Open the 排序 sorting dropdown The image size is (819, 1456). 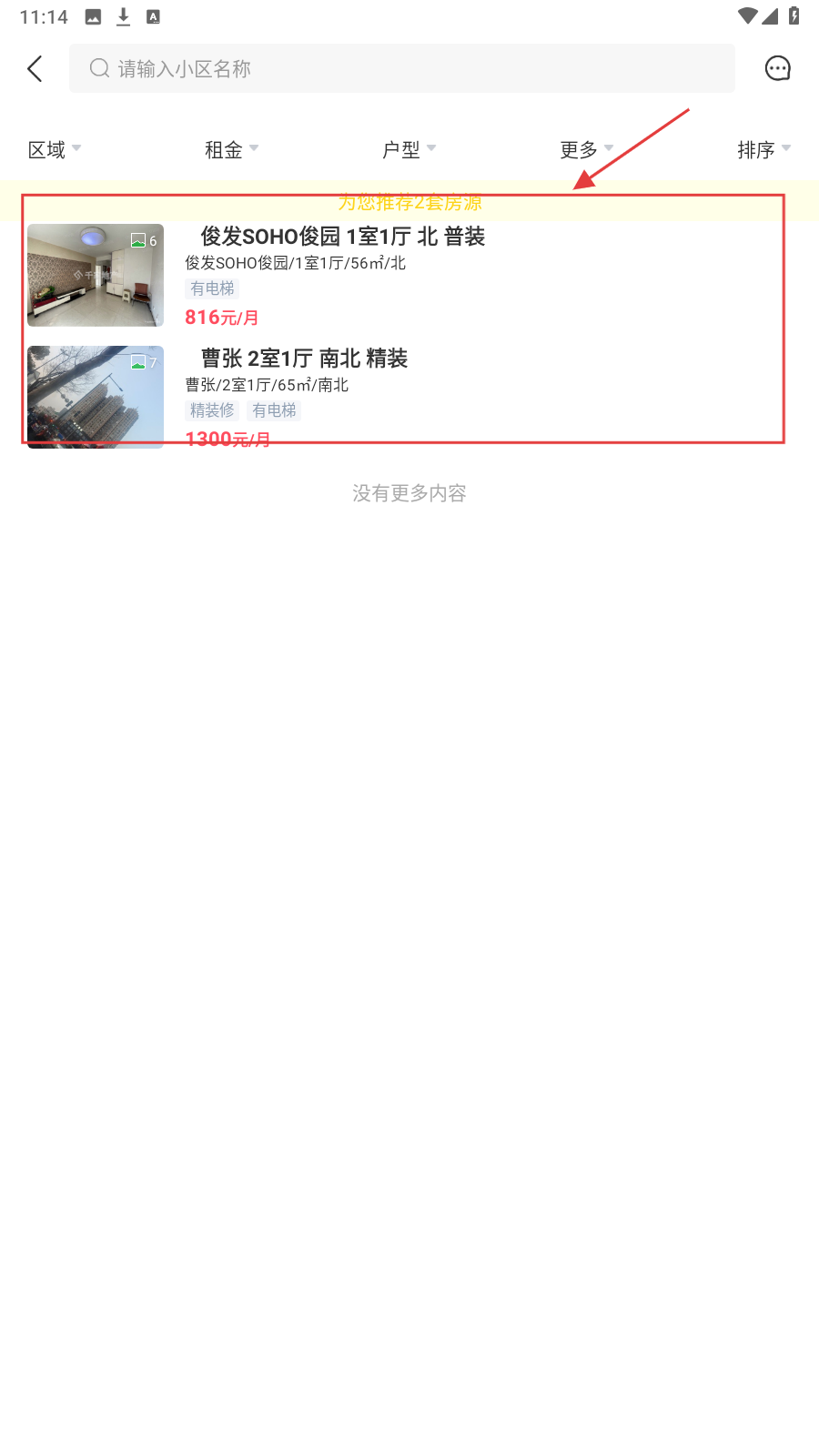pyautogui.click(x=763, y=150)
